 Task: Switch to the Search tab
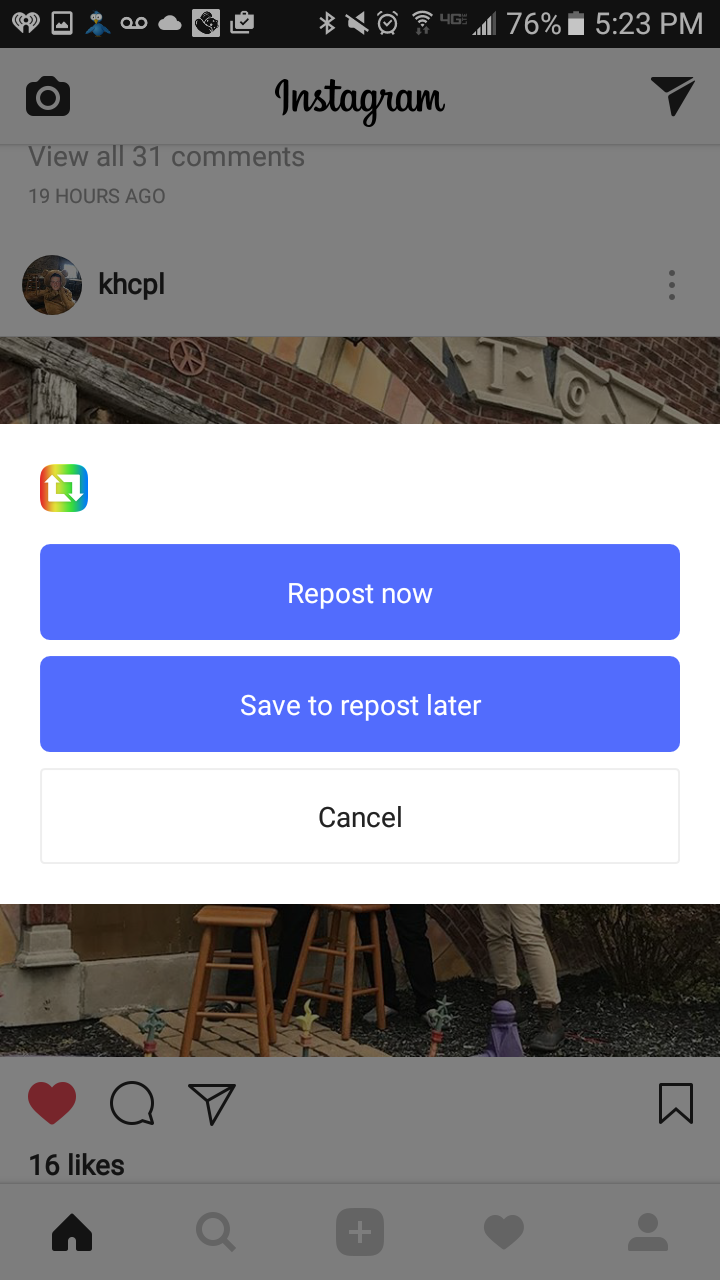(216, 1232)
